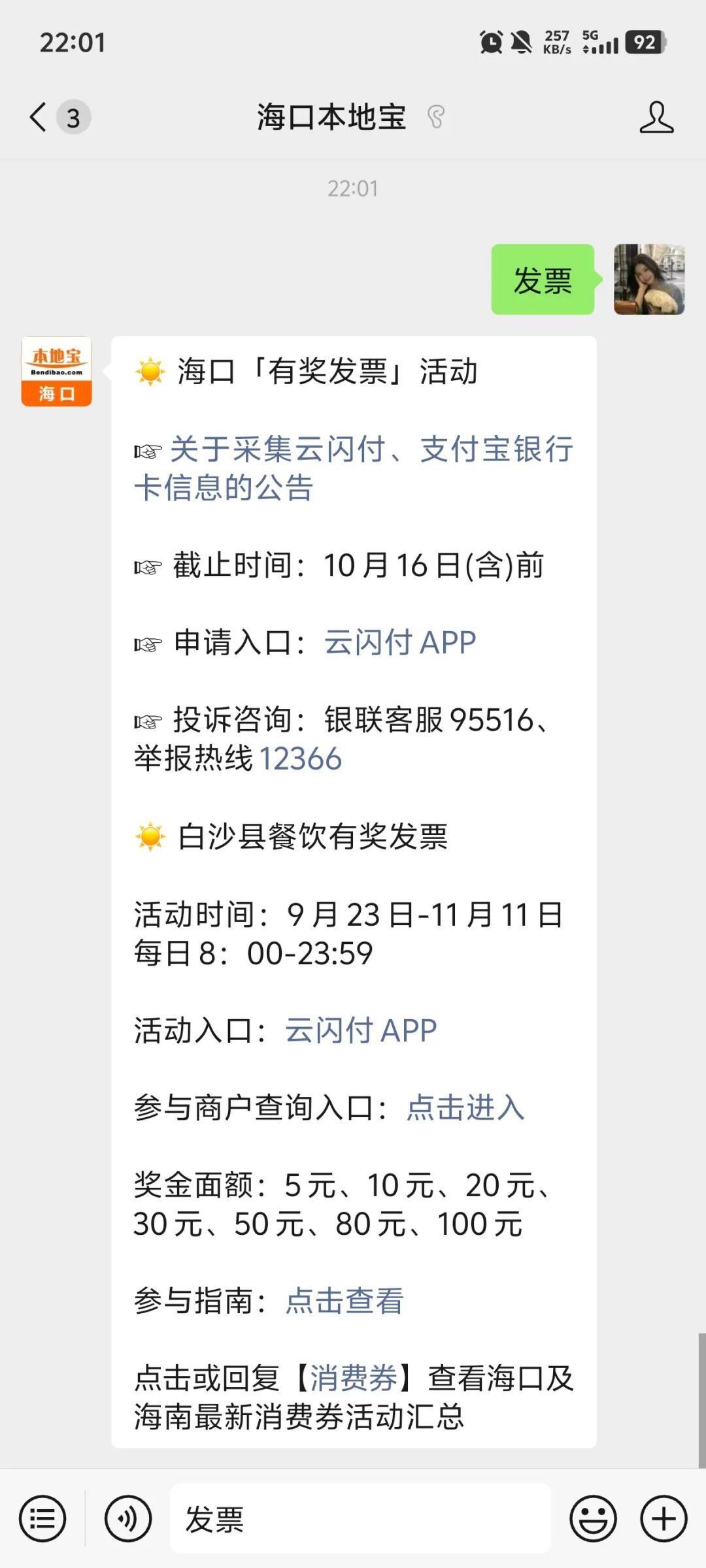Viewport: 706px width, 1568px height.
Task: Open the 点击查看 participation guide link
Action: pyautogui.click(x=345, y=1301)
